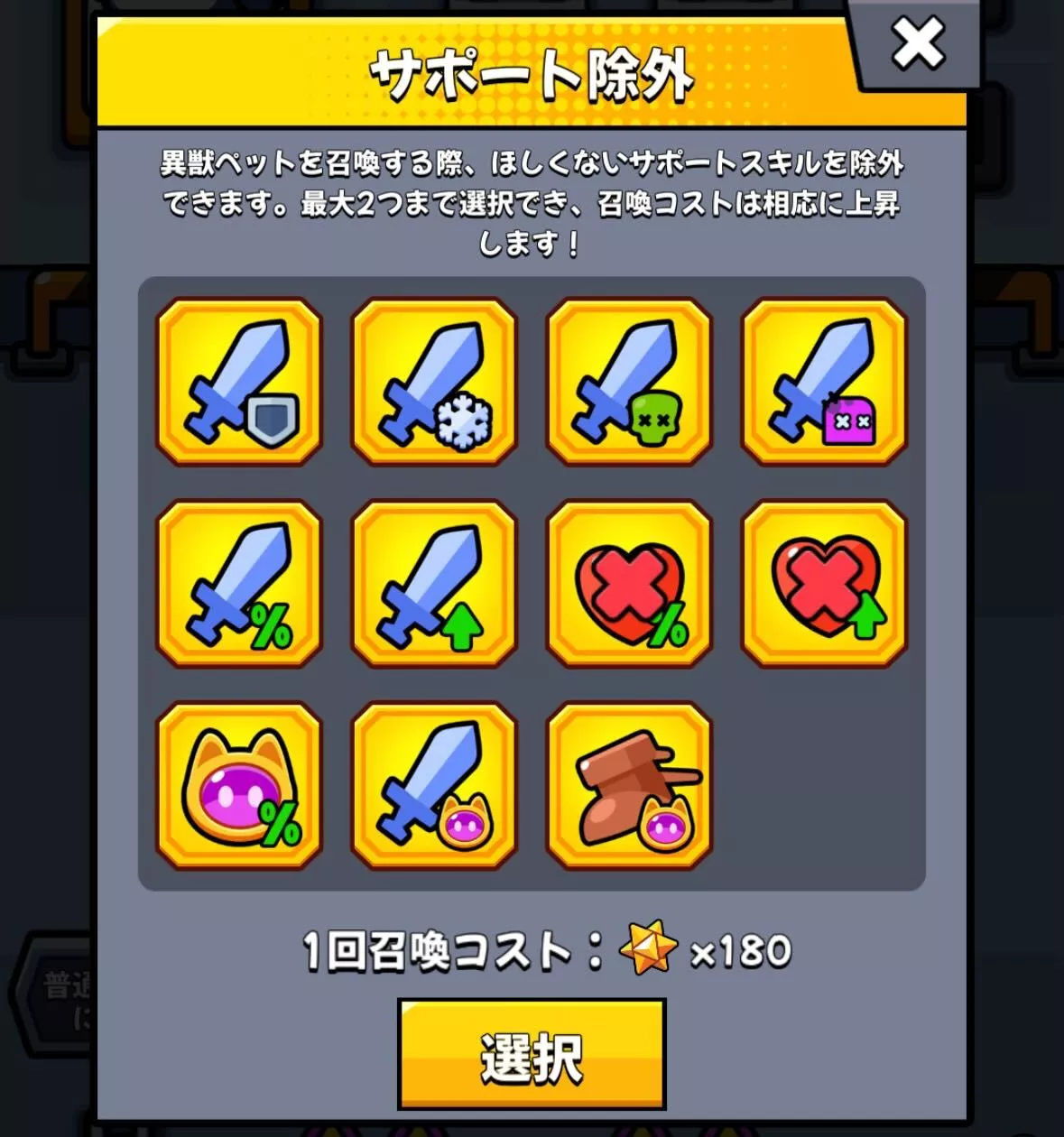Tap the サポート除外 title banner
This screenshot has width=1064, height=1137.
pyautogui.click(x=532, y=76)
